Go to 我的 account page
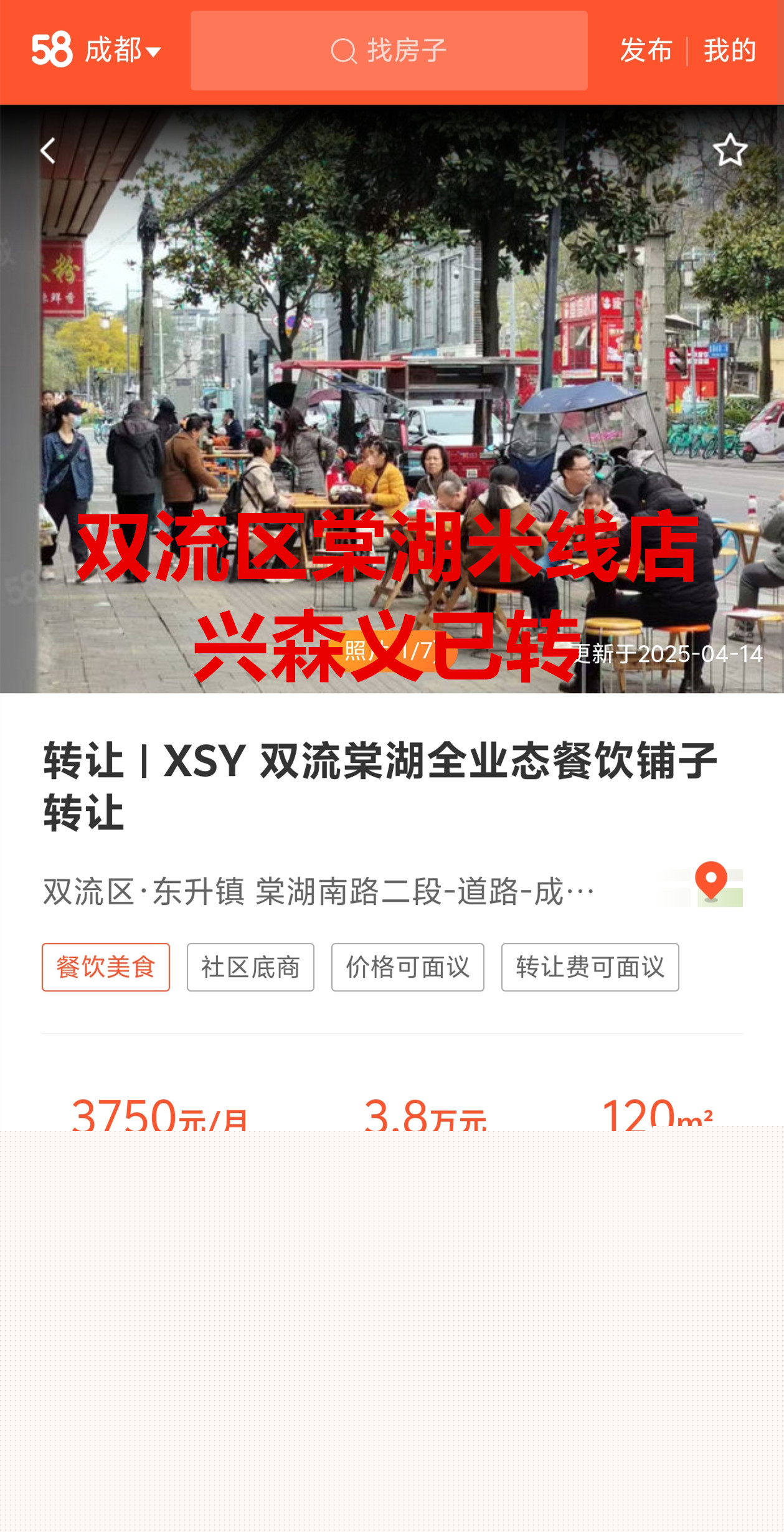The height and width of the screenshot is (1532, 784). [730, 50]
